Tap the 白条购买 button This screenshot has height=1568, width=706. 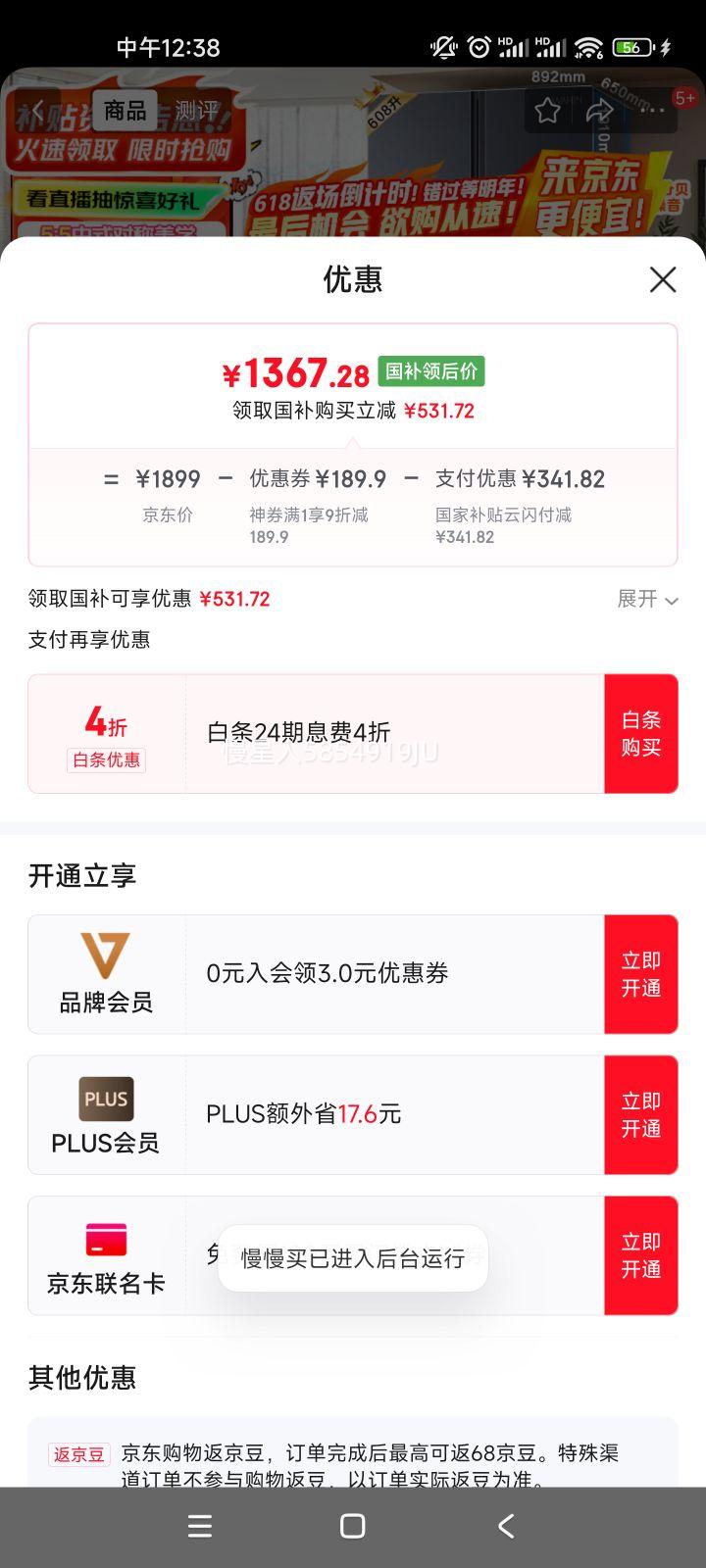641,734
